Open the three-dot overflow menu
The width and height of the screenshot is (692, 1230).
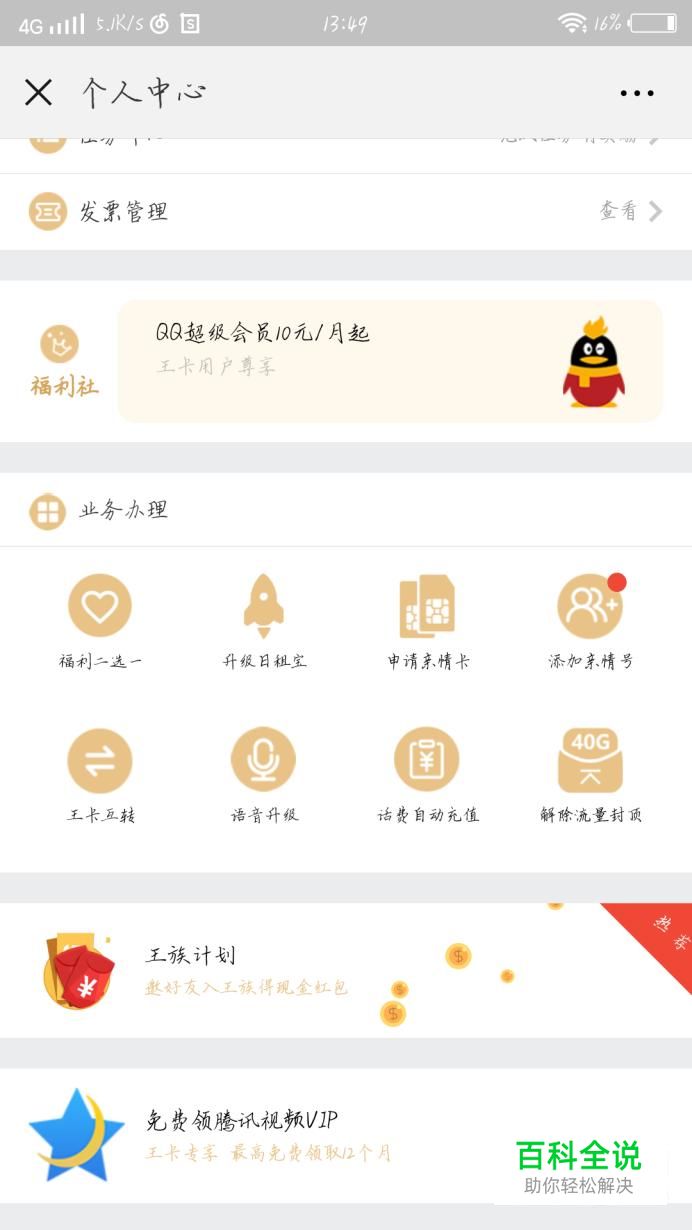637,93
